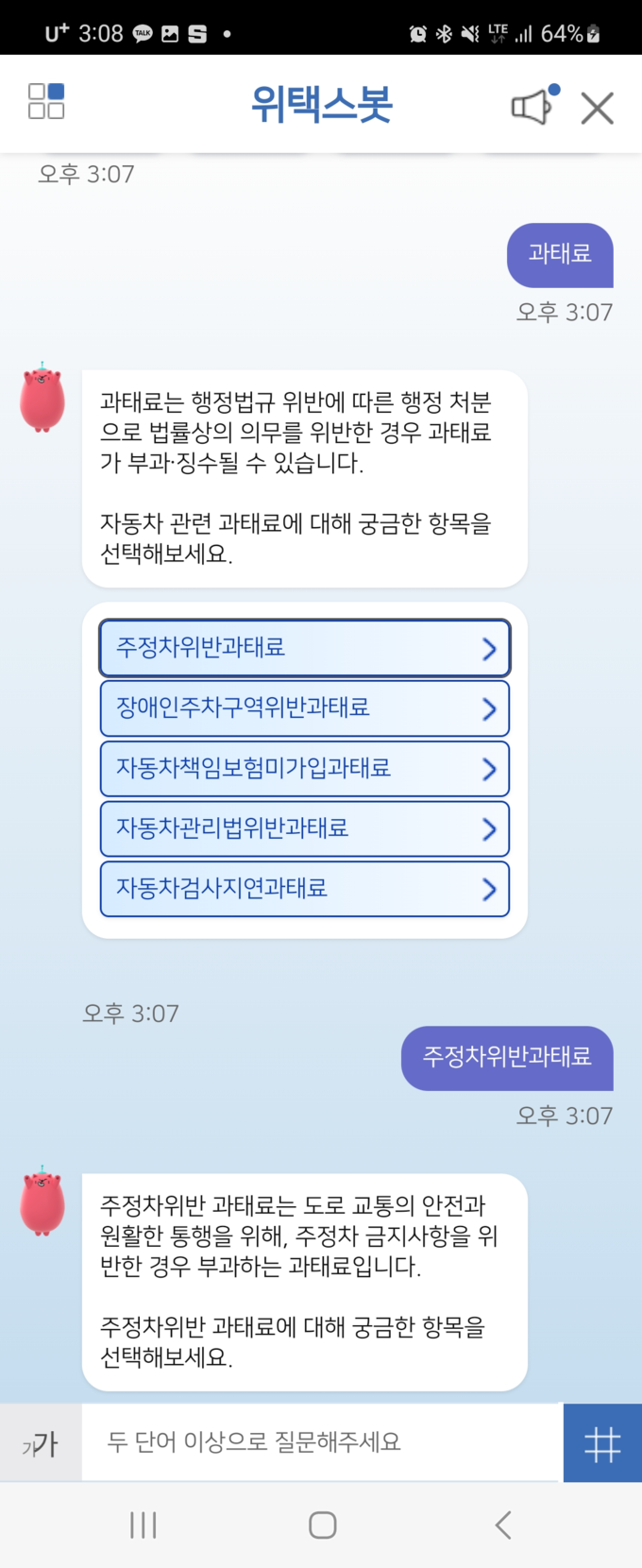Image resolution: width=642 pixels, height=1568 pixels.
Task: Choose 장애인주차구역위반과태료
Action: 304,708
